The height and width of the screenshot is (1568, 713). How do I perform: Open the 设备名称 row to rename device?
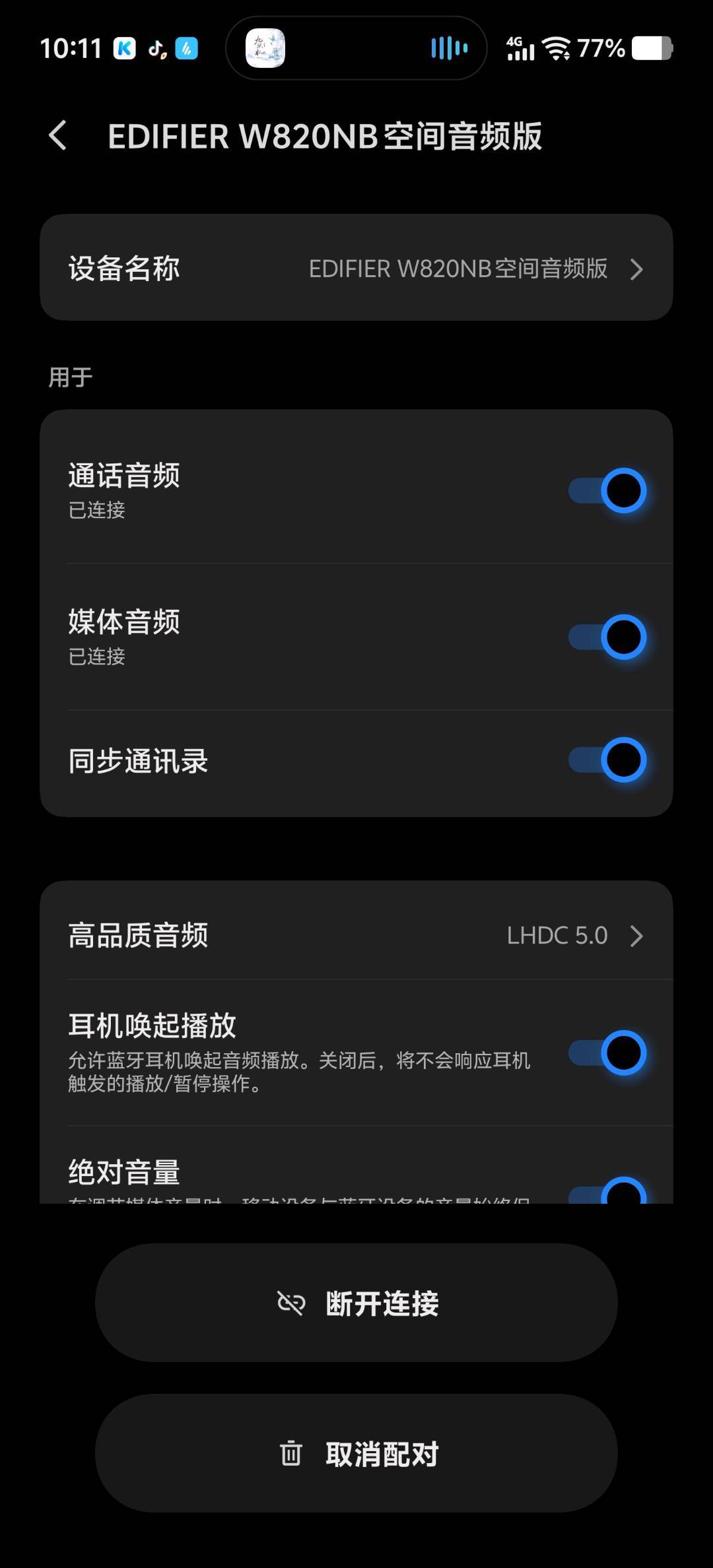pyautogui.click(x=356, y=268)
